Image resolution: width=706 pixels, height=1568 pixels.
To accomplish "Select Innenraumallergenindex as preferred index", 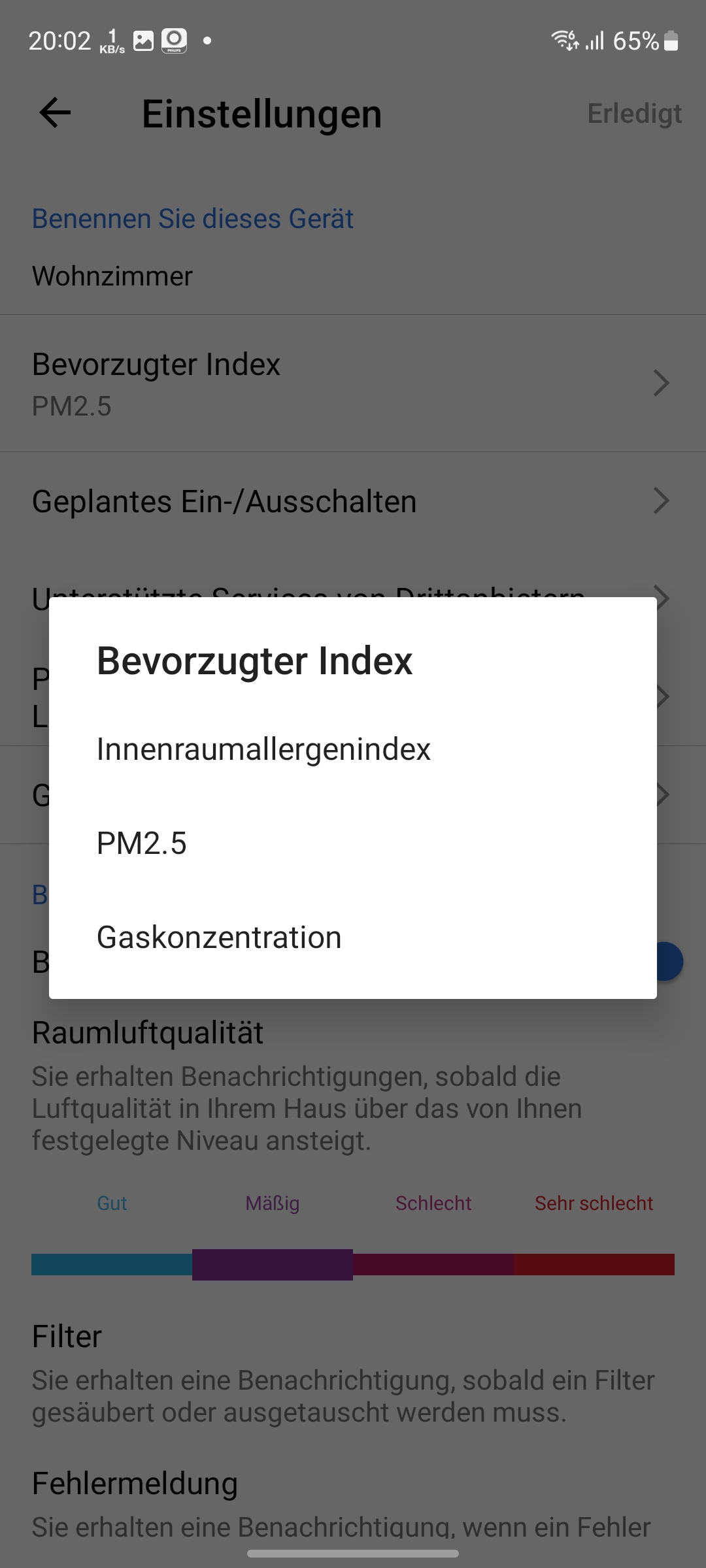I will (263, 749).
